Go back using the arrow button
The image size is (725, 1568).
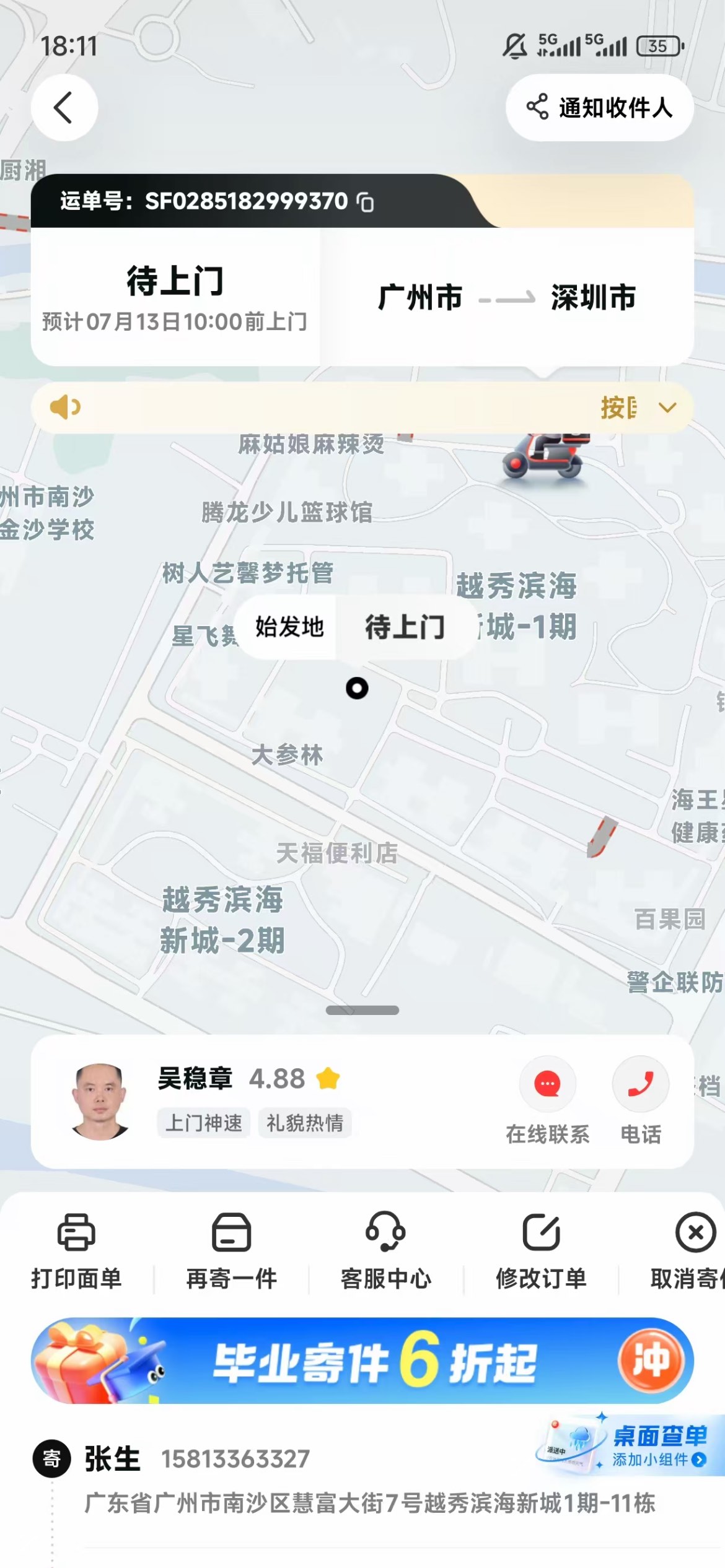[x=64, y=107]
